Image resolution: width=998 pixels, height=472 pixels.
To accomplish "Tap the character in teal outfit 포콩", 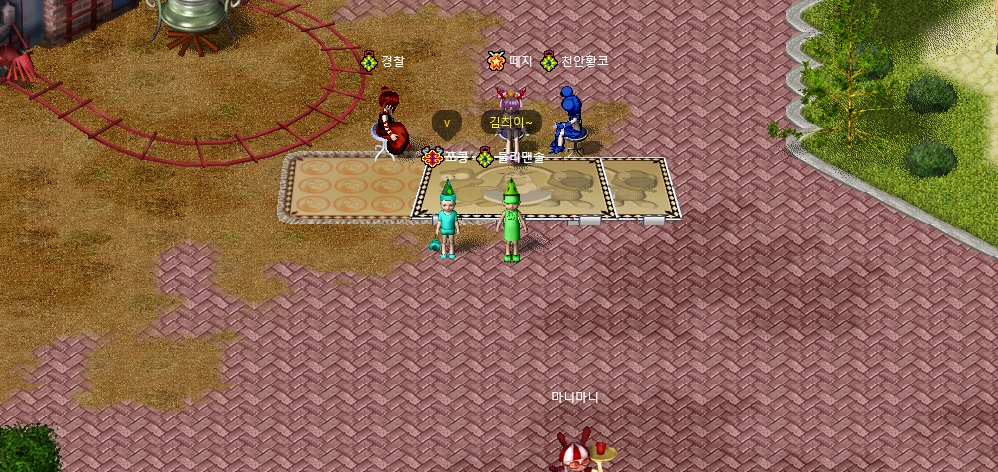I will tap(447, 222).
